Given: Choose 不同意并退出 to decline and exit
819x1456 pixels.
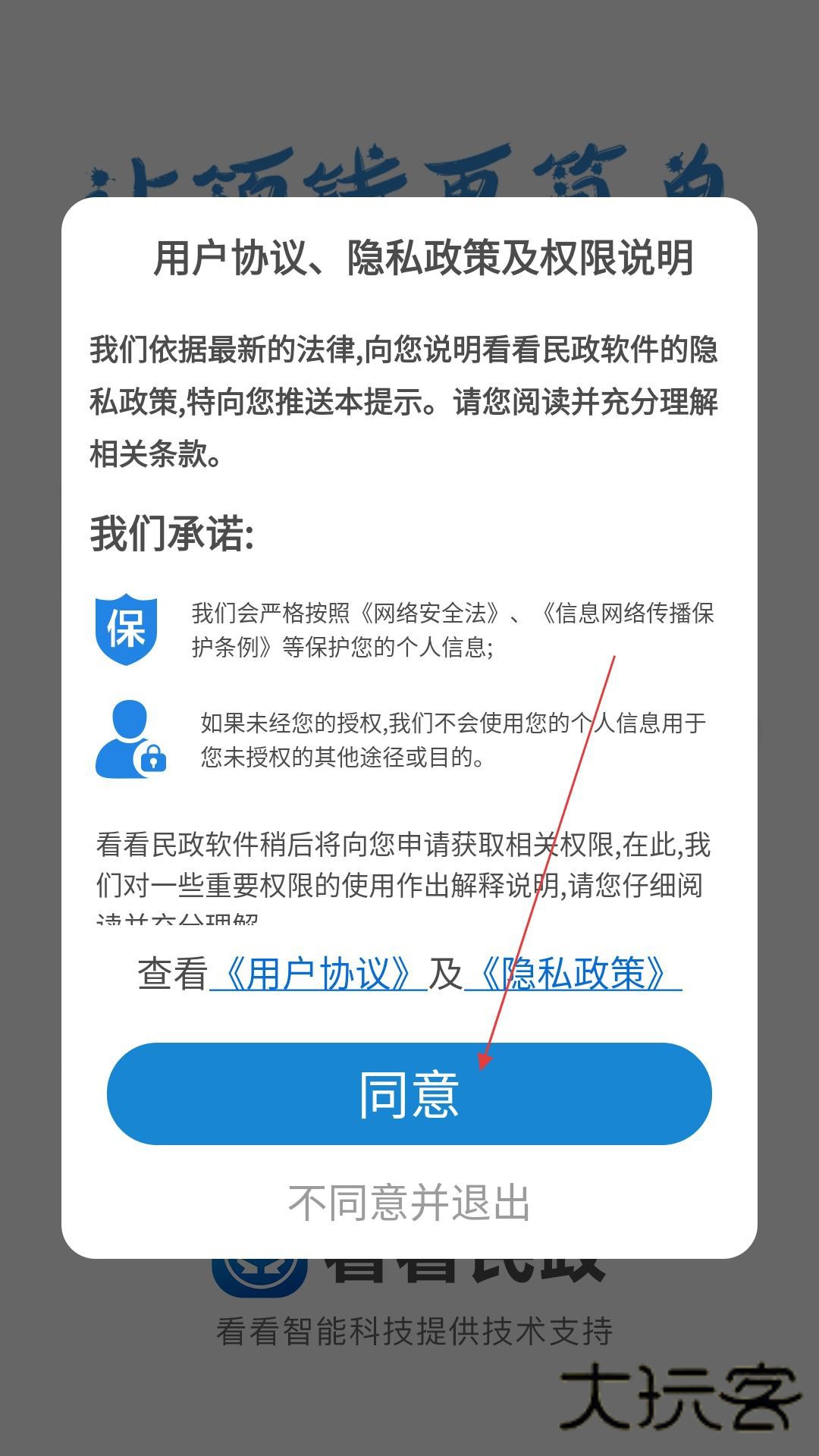Looking at the screenshot, I should (x=409, y=1203).
